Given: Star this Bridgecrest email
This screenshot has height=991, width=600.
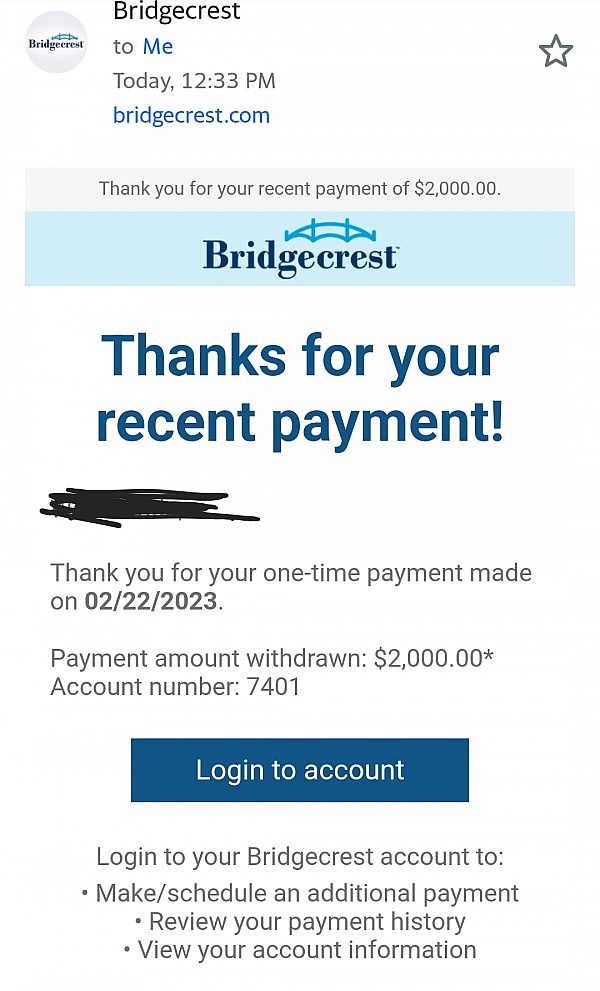Looking at the screenshot, I should pos(556,51).
